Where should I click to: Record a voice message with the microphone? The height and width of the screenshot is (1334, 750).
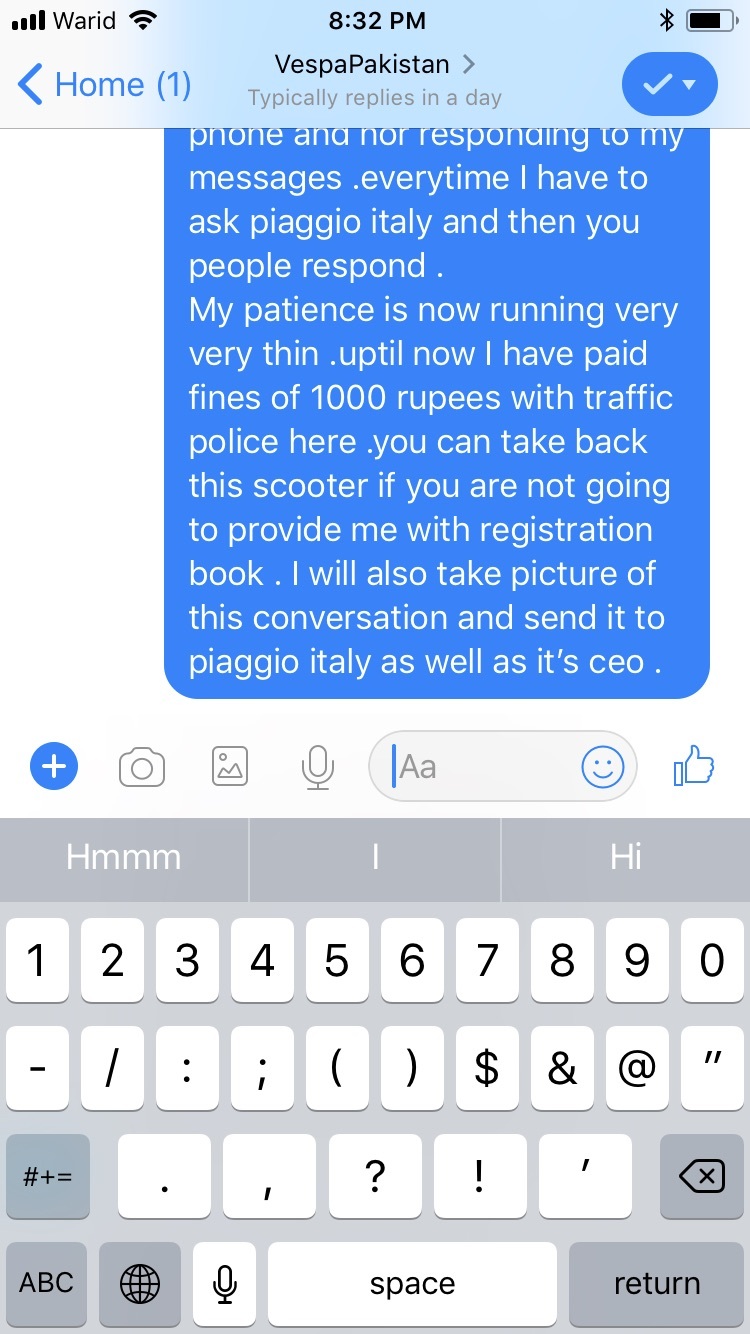tap(317, 767)
